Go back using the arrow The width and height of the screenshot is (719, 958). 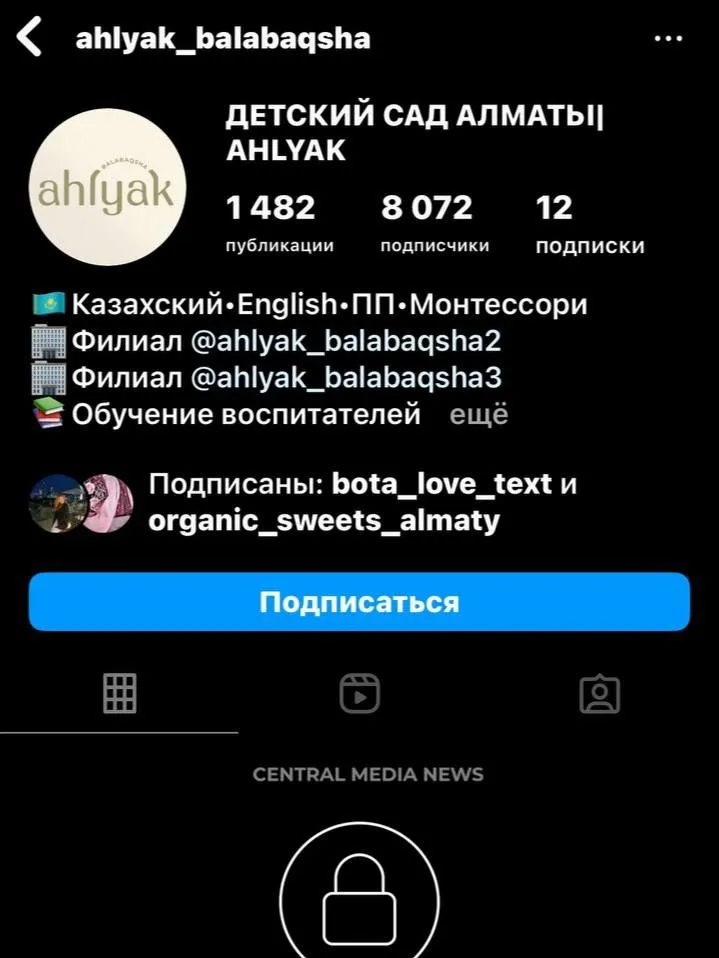click(30, 38)
